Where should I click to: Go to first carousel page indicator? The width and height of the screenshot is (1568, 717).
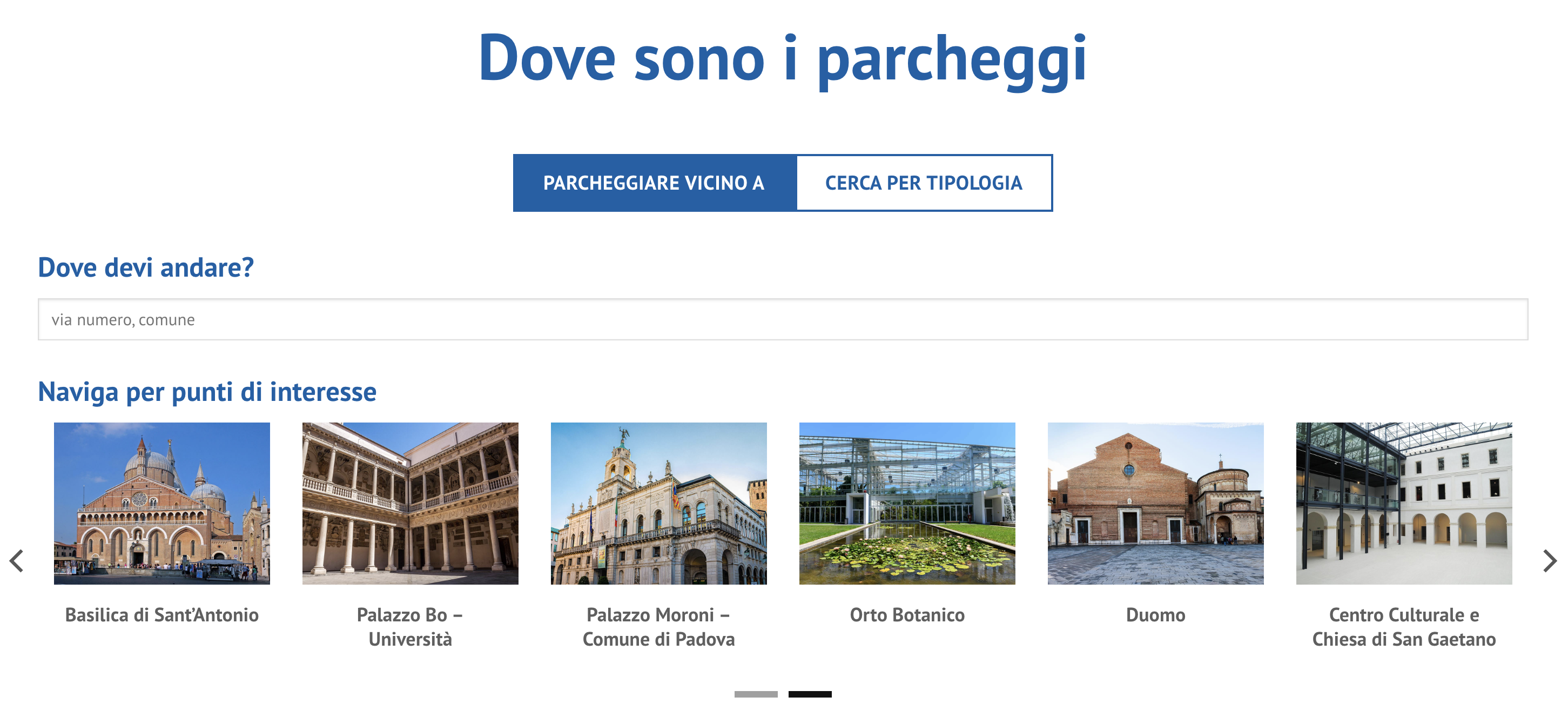pyautogui.click(x=756, y=694)
